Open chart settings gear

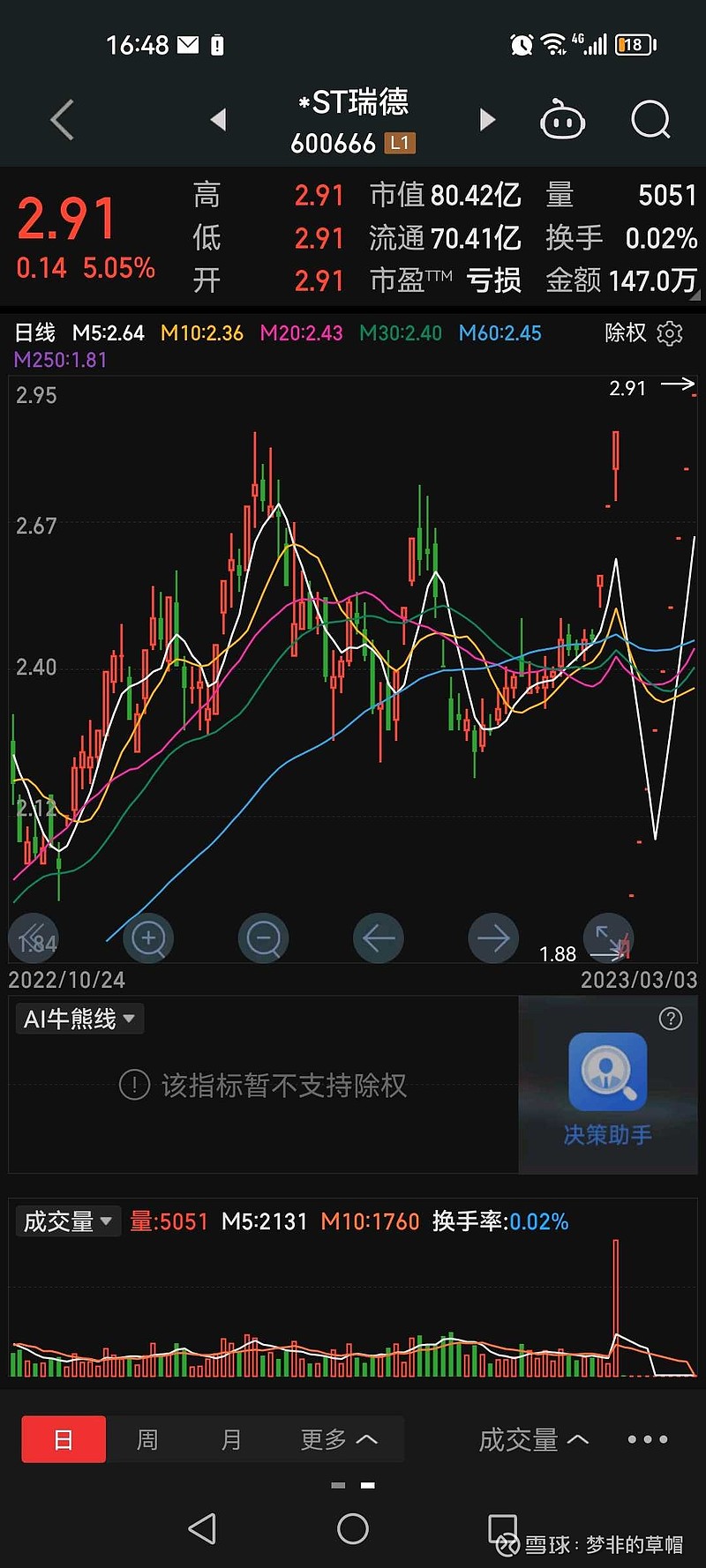click(x=670, y=333)
